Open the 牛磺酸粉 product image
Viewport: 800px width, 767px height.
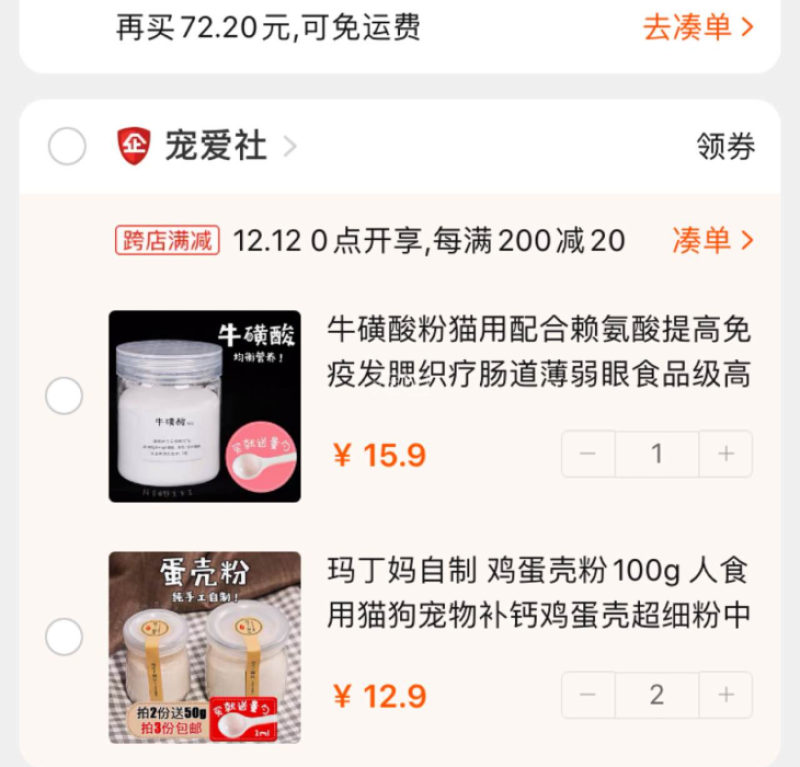[205, 406]
